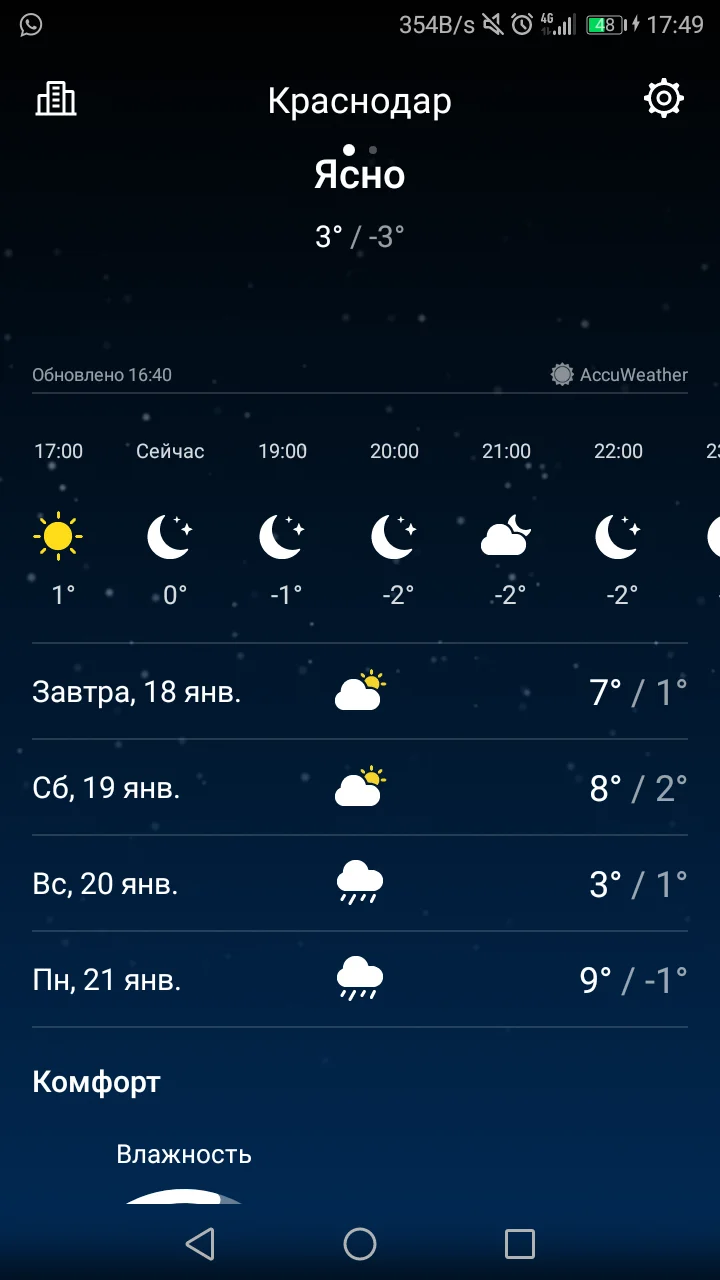
Task: Open detailed weather via Ясно label
Action: click(x=360, y=174)
